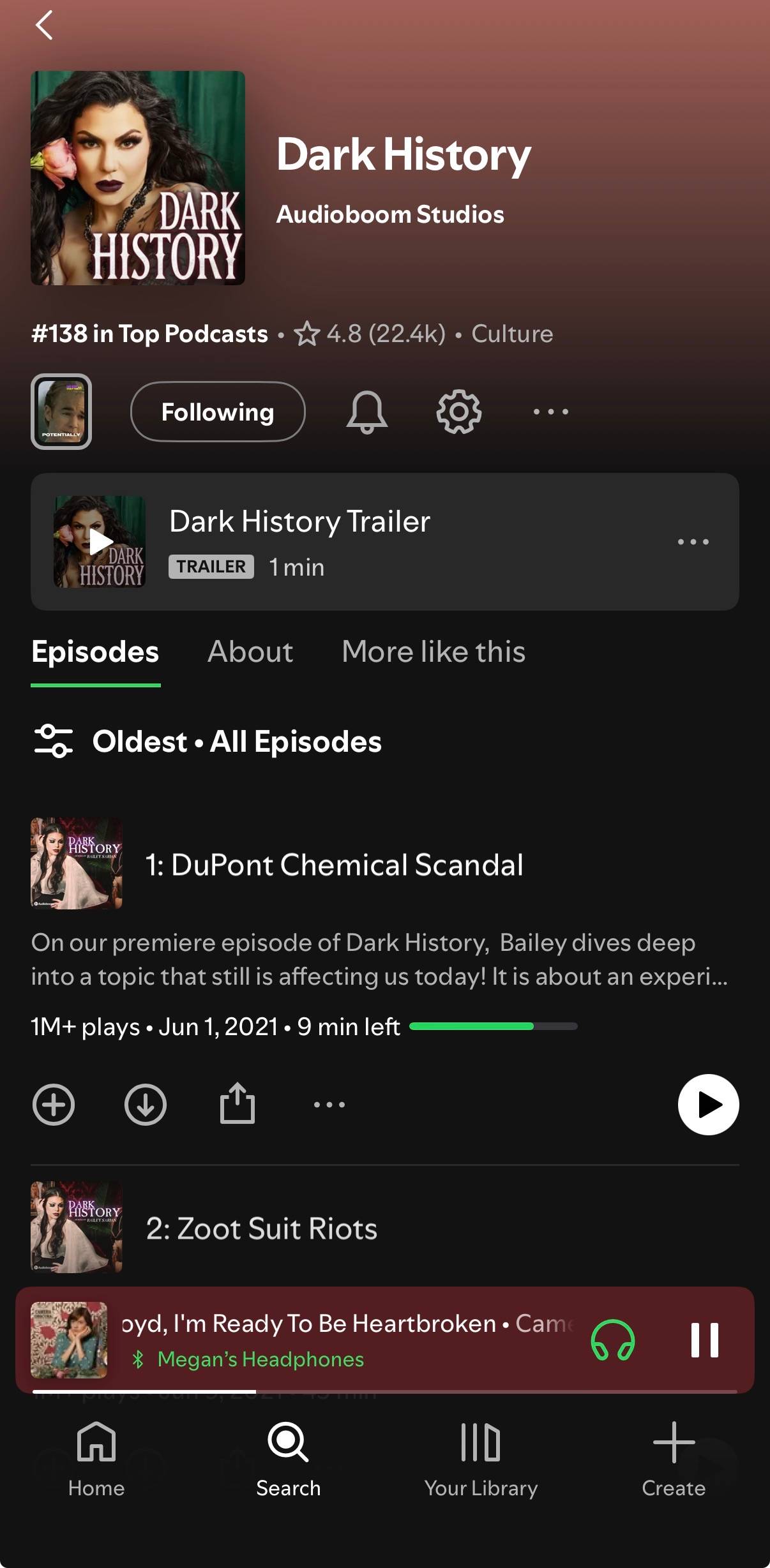The image size is (770, 1568).
Task: Tap the Following button to unfollow
Action: click(x=218, y=412)
